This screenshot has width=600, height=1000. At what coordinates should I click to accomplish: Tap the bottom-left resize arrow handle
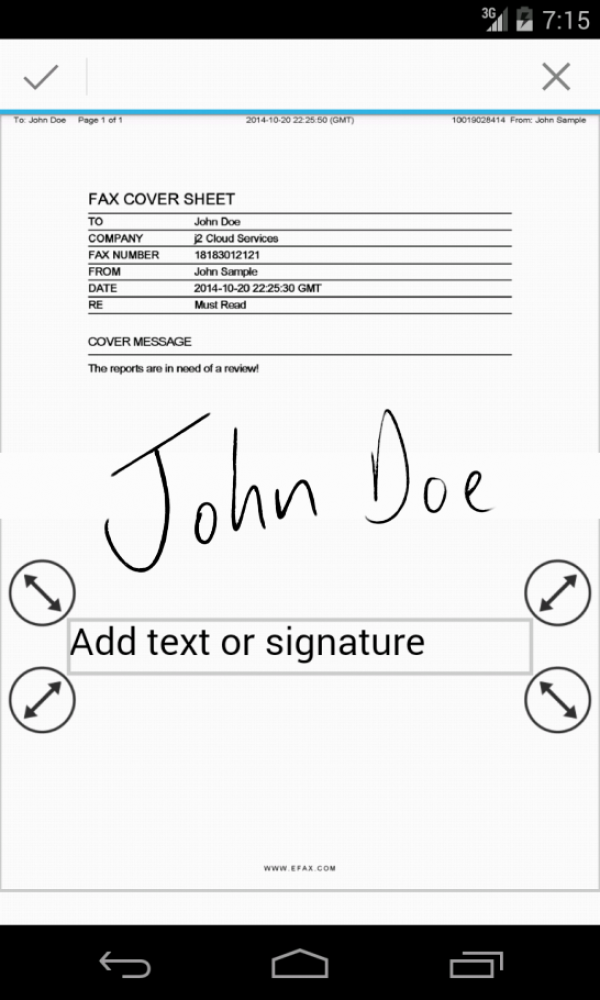[x=42, y=700]
